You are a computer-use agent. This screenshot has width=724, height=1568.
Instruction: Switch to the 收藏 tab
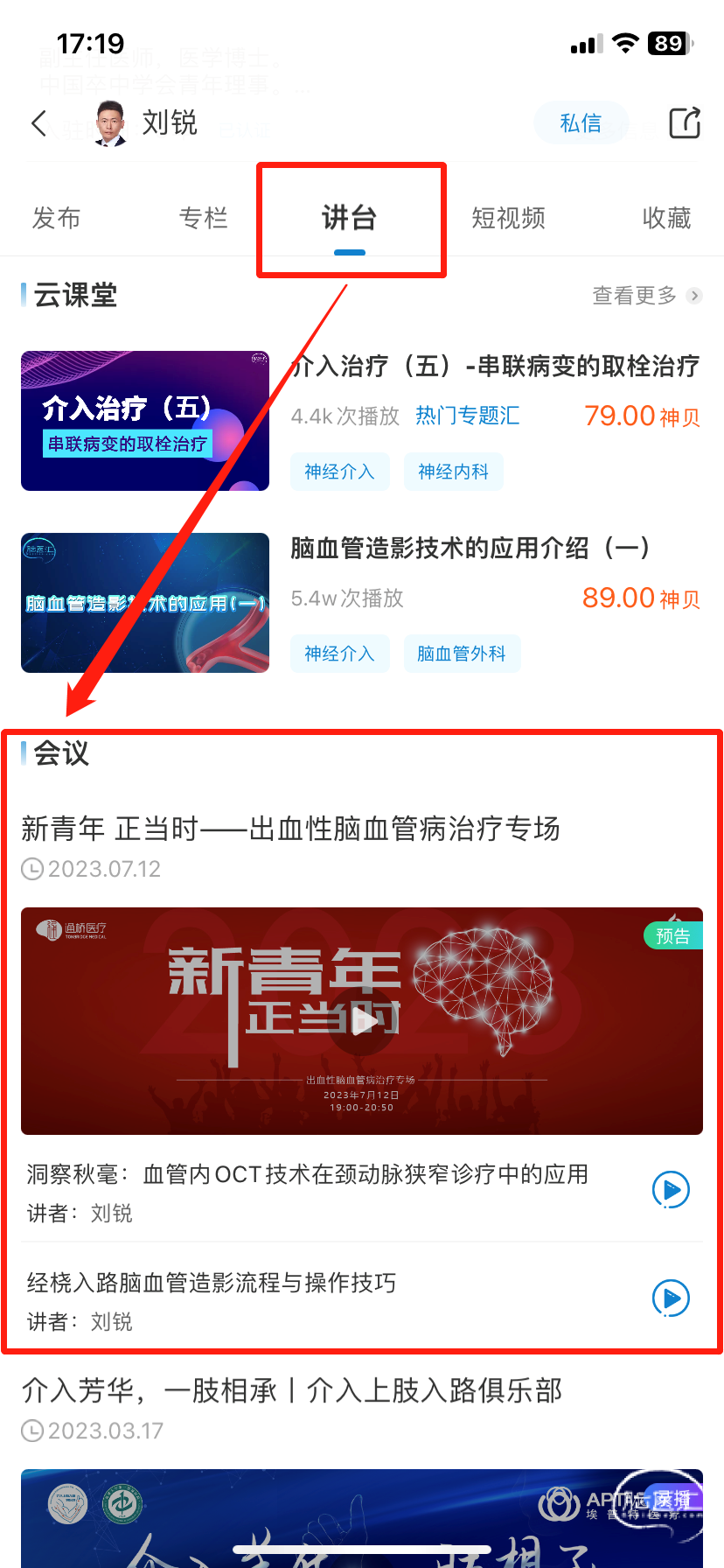(x=666, y=218)
